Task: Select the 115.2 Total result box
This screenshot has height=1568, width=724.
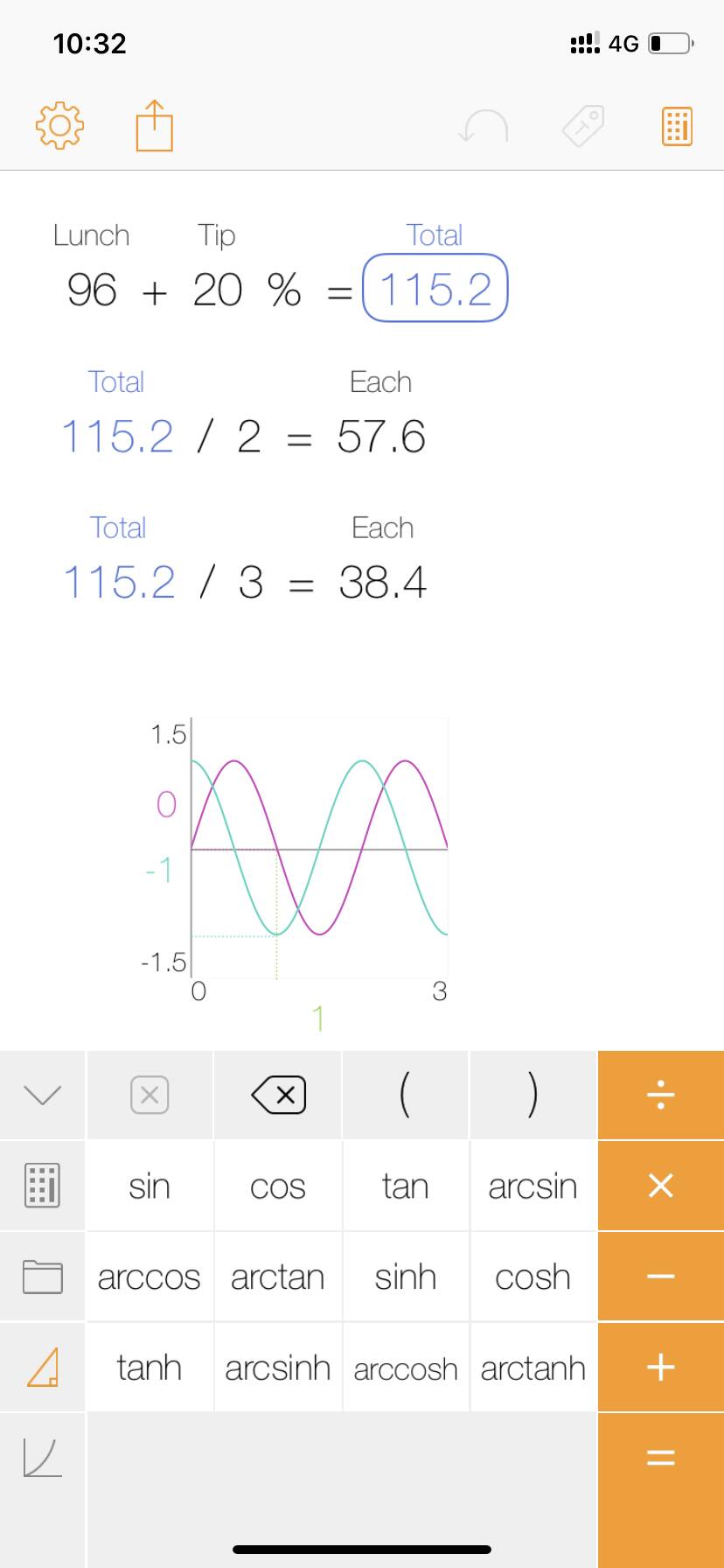Action: point(435,289)
